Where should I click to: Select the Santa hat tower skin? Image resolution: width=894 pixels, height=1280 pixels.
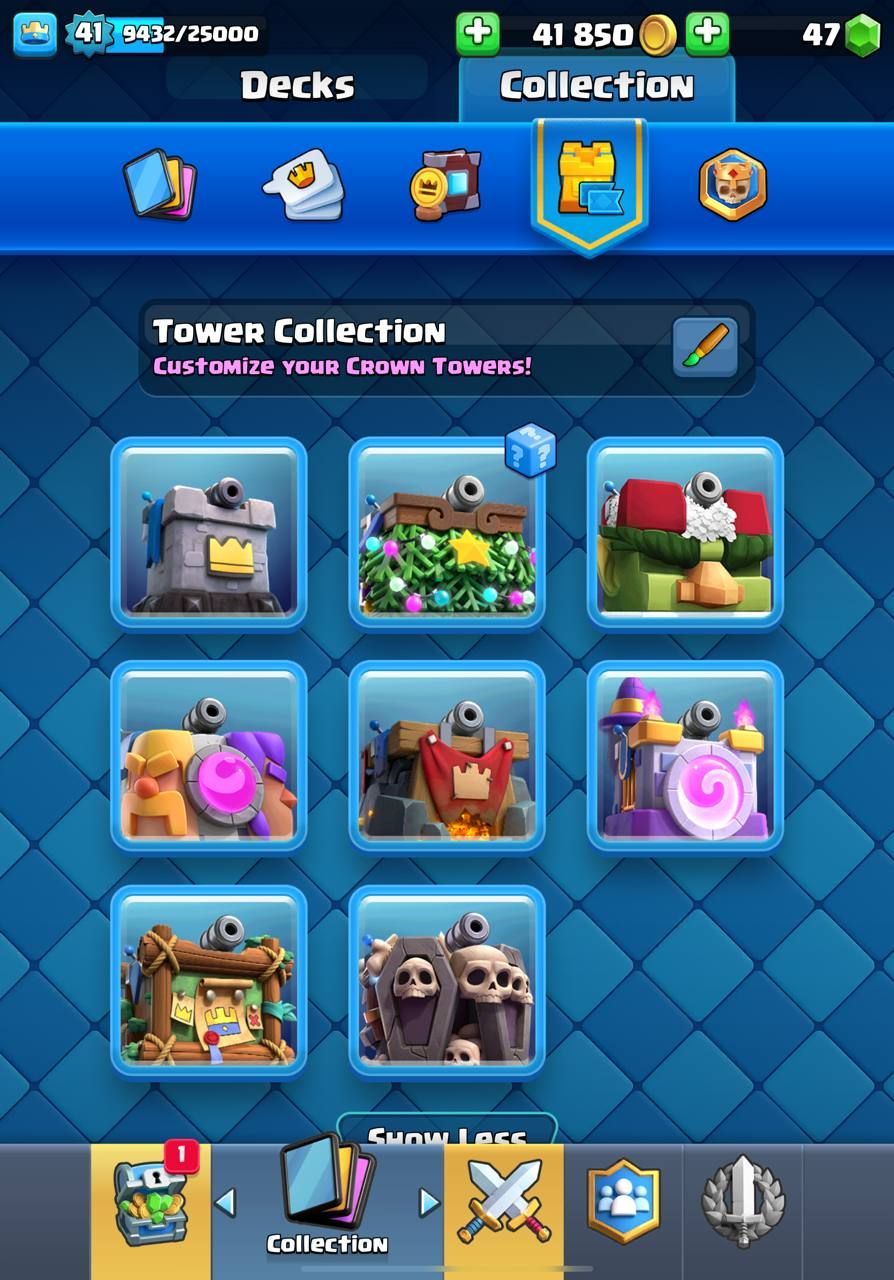(685, 533)
